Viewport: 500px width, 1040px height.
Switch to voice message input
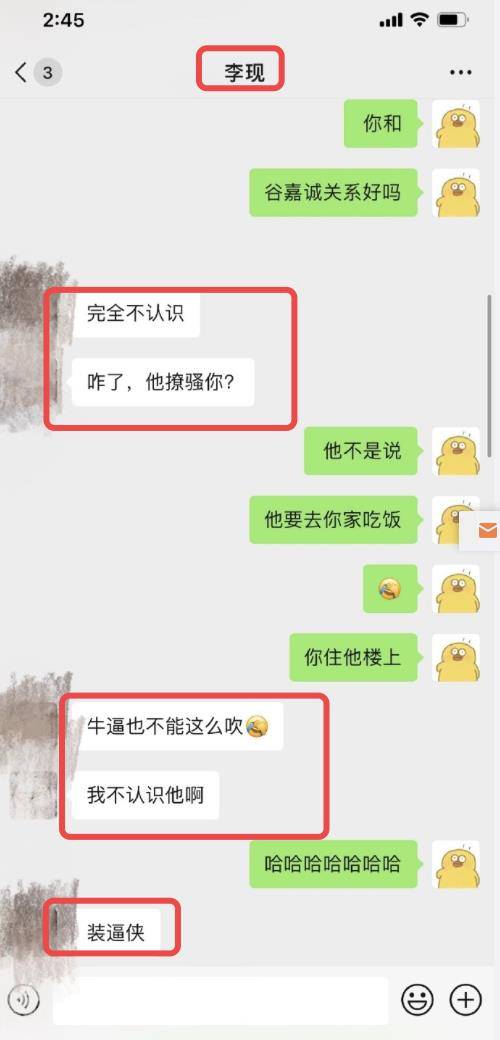pyautogui.click(x=25, y=999)
